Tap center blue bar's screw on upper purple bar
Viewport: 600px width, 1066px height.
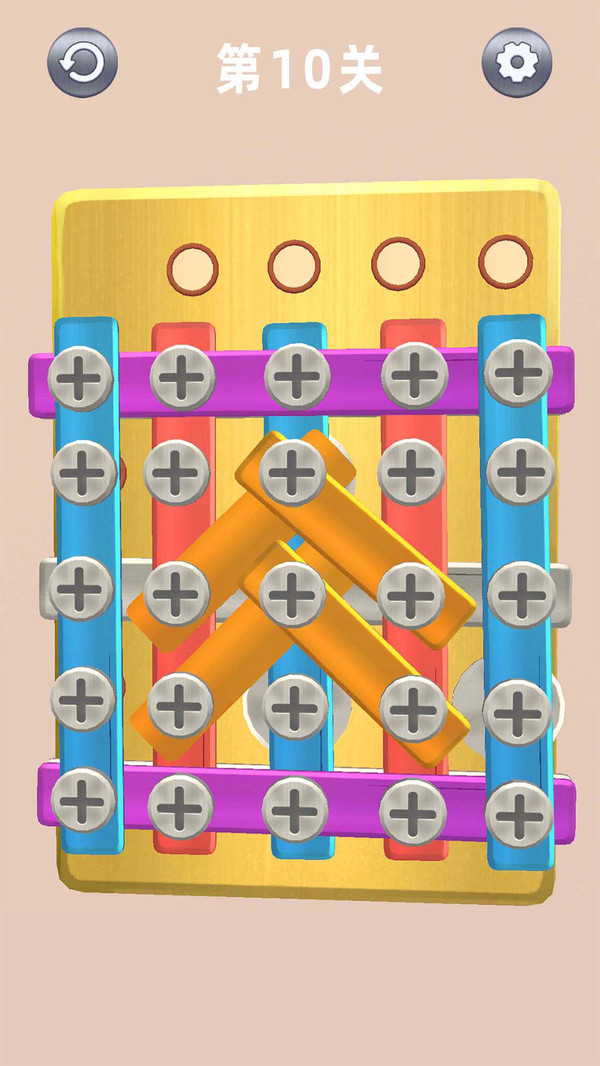pyautogui.click(x=297, y=376)
